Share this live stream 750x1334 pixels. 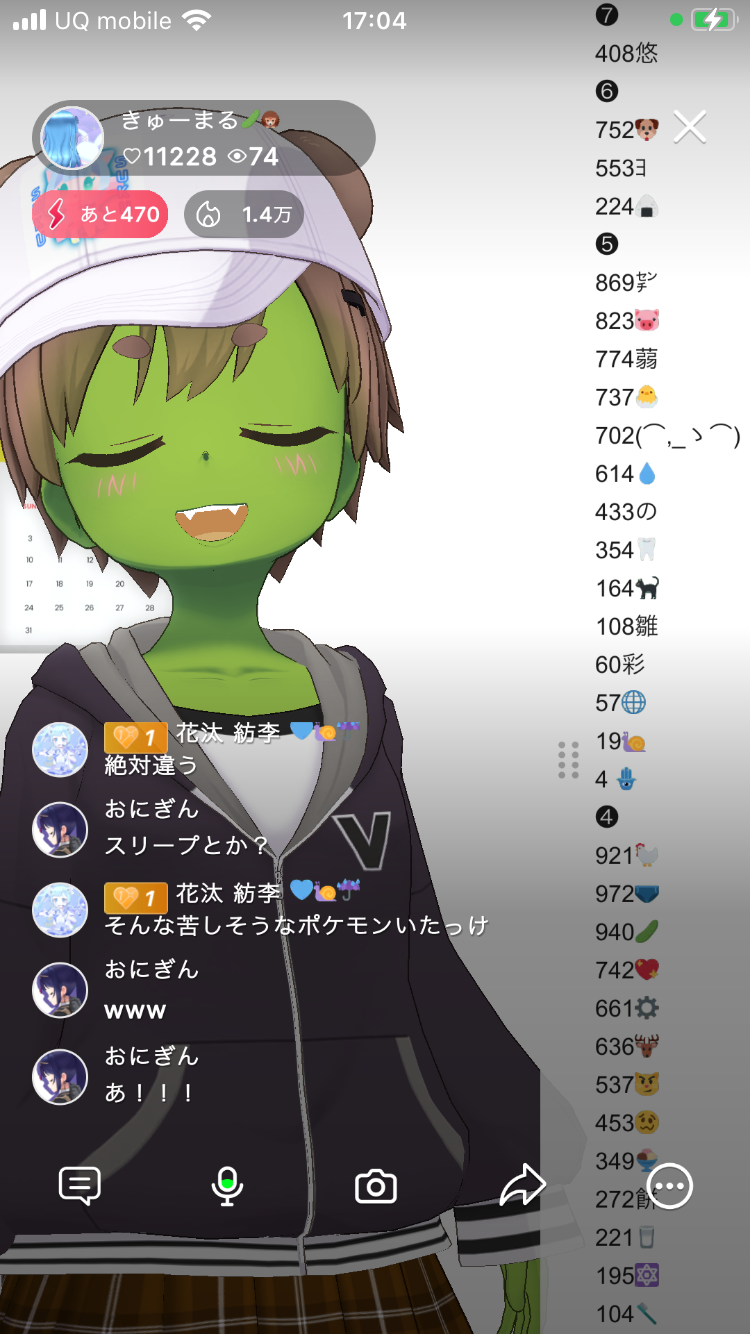pyautogui.click(x=522, y=1186)
